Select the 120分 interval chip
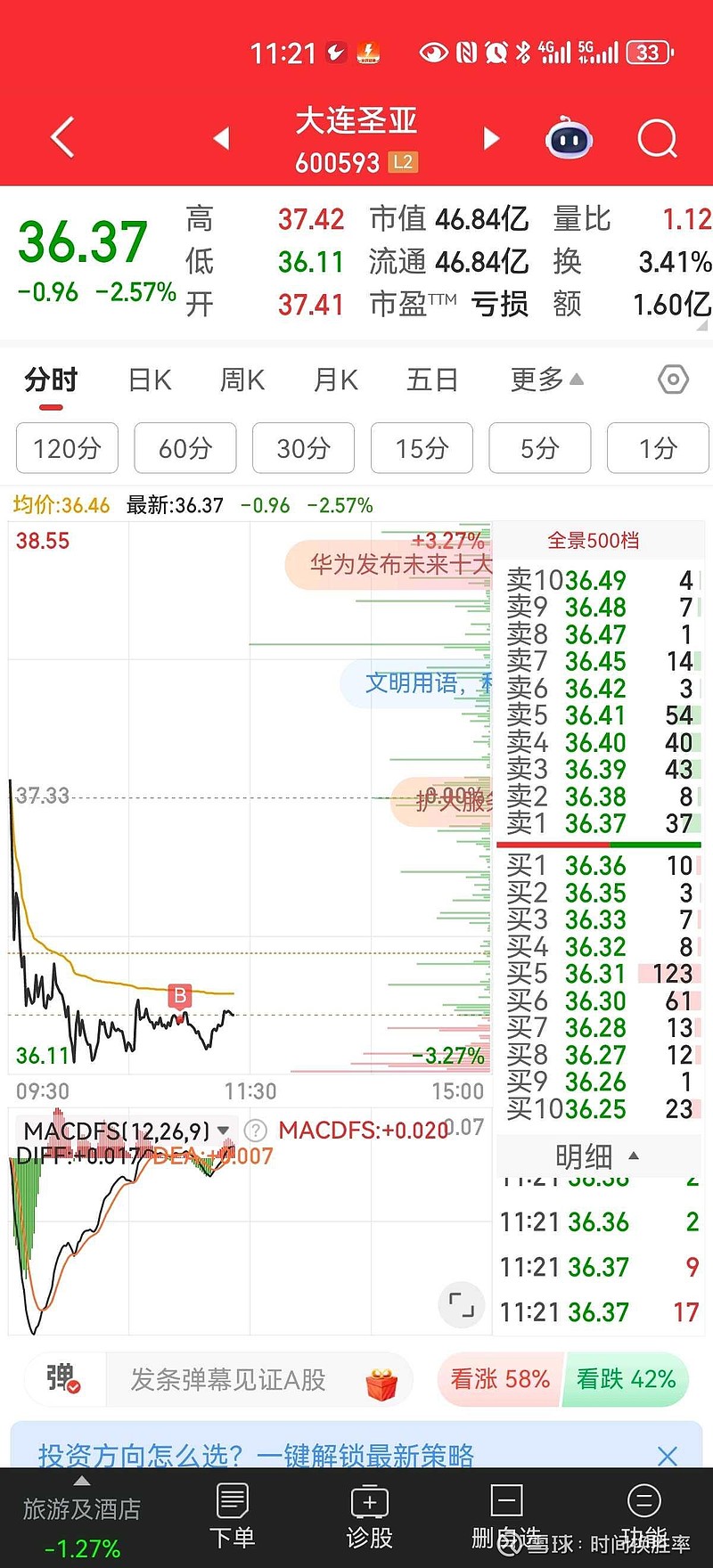Image resolution: width=713 pixels, height=1568 pixels. [x=67, y=448]
